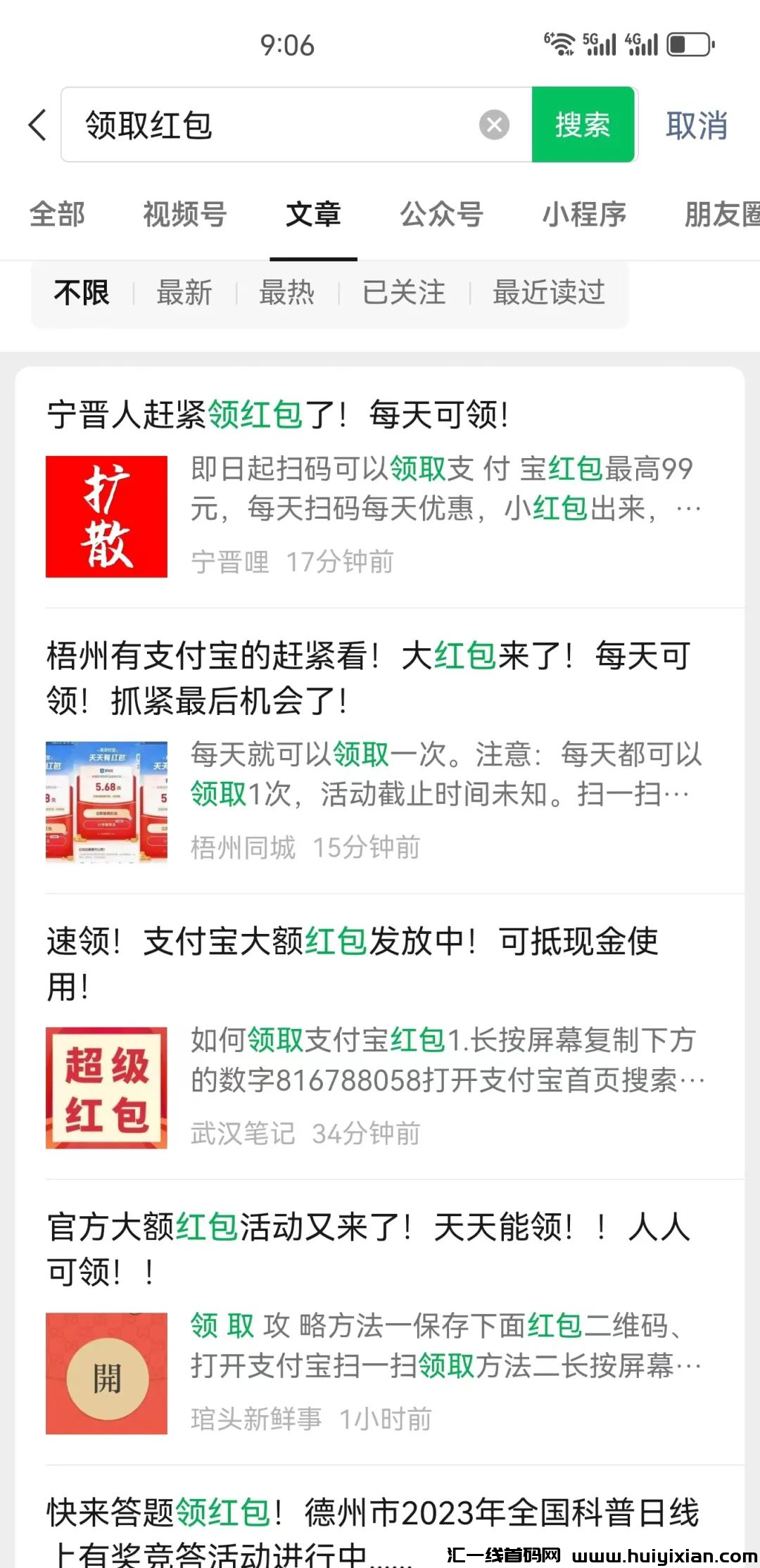The width and height of the screenshot is (760, 1568).
Task: Show only 已关注 articles
Action: tap(404, 293)
